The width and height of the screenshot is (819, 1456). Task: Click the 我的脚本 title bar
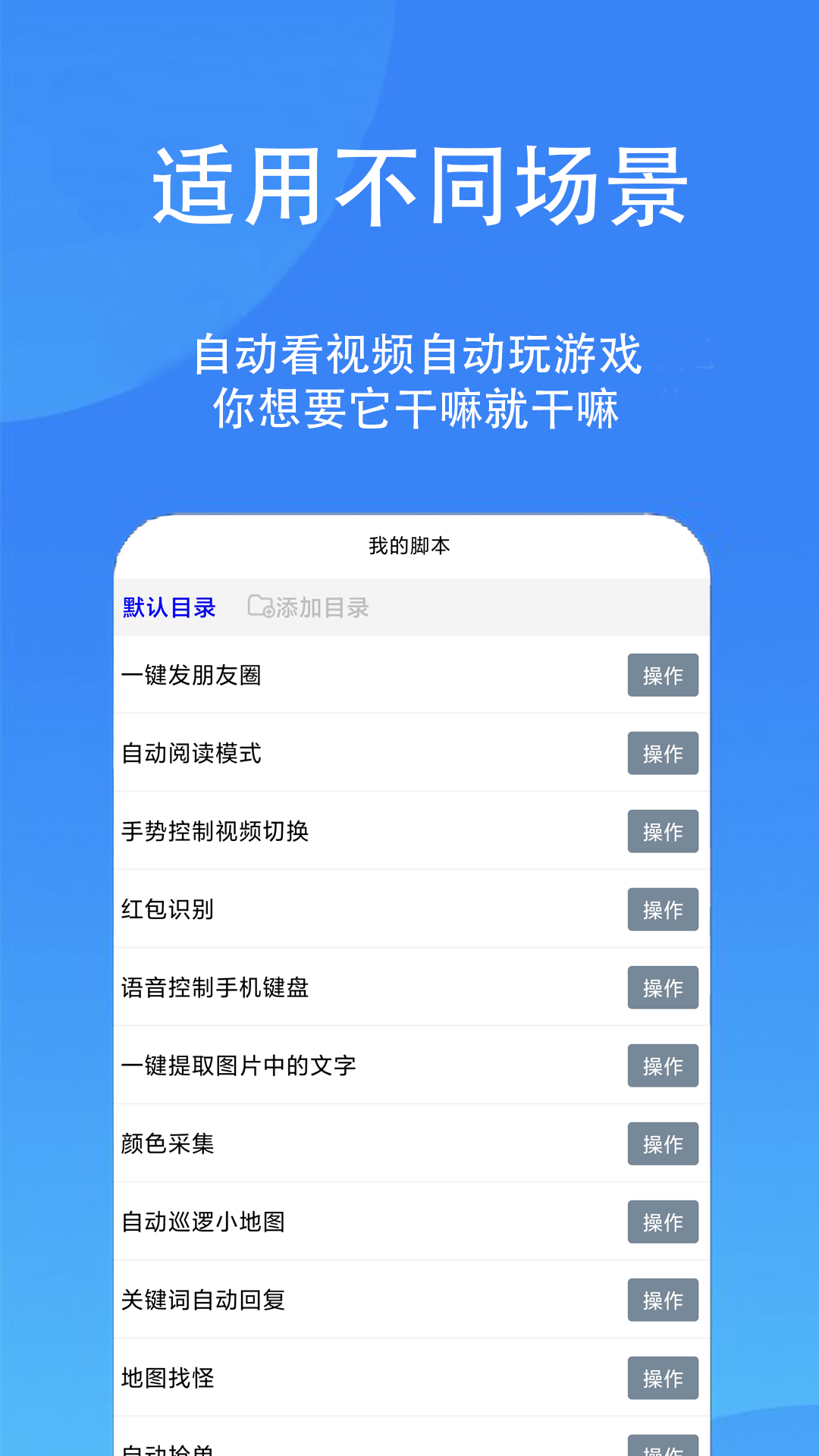[x=409, y=544]
